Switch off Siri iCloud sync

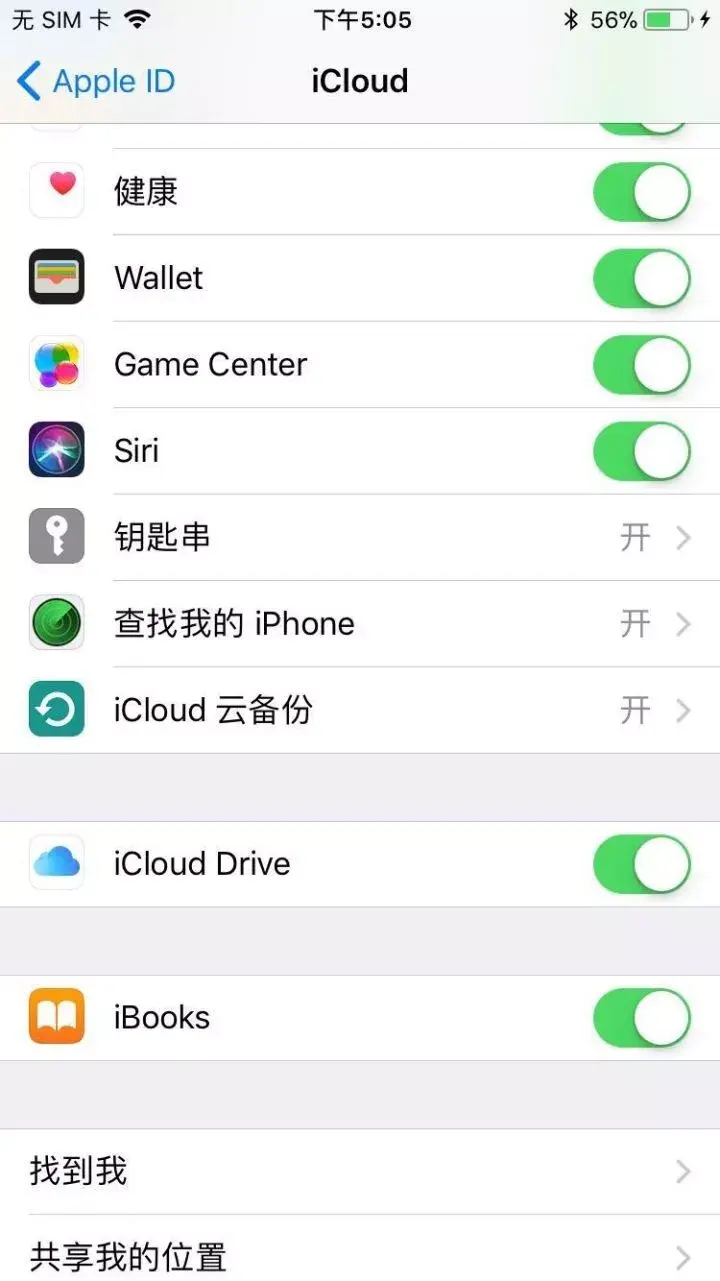tap(641, 451)
